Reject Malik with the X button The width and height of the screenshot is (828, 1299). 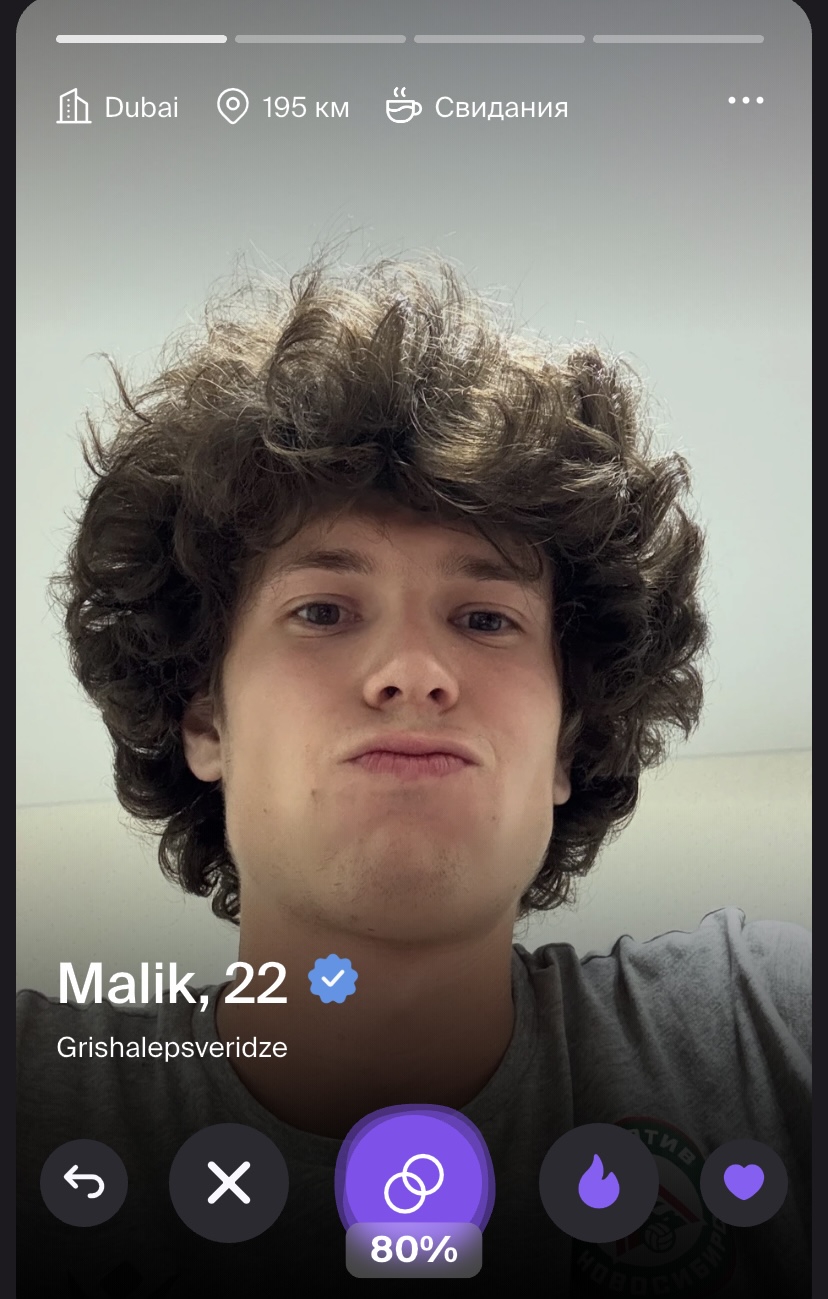[x=228, y=1183]
